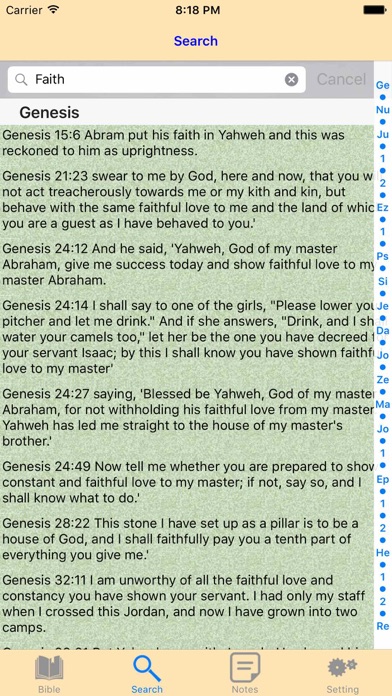Open the Genesis 24:27 verse result

(x=187, y=417)
